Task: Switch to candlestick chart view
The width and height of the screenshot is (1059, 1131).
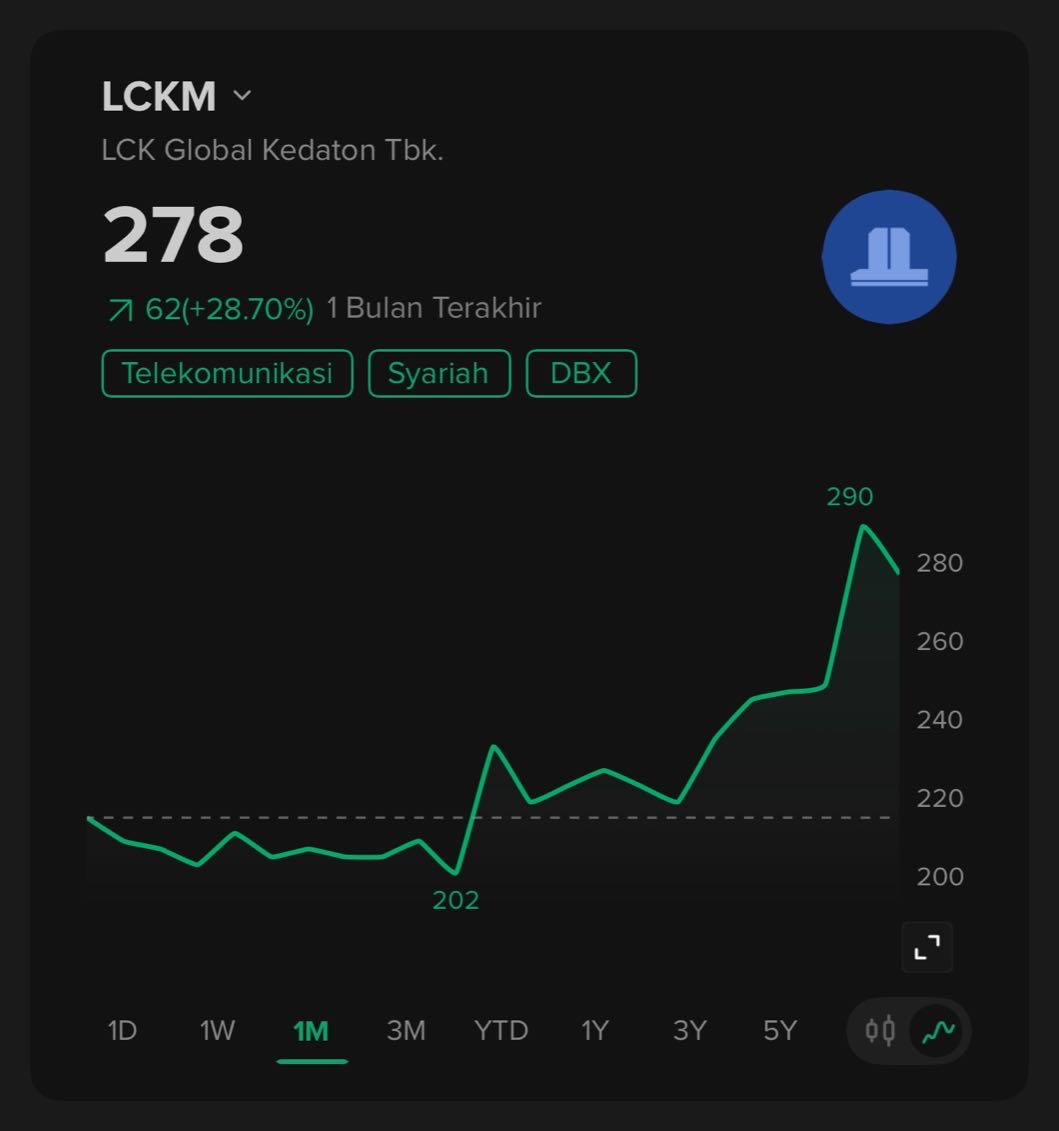Action: [880, 1030]
